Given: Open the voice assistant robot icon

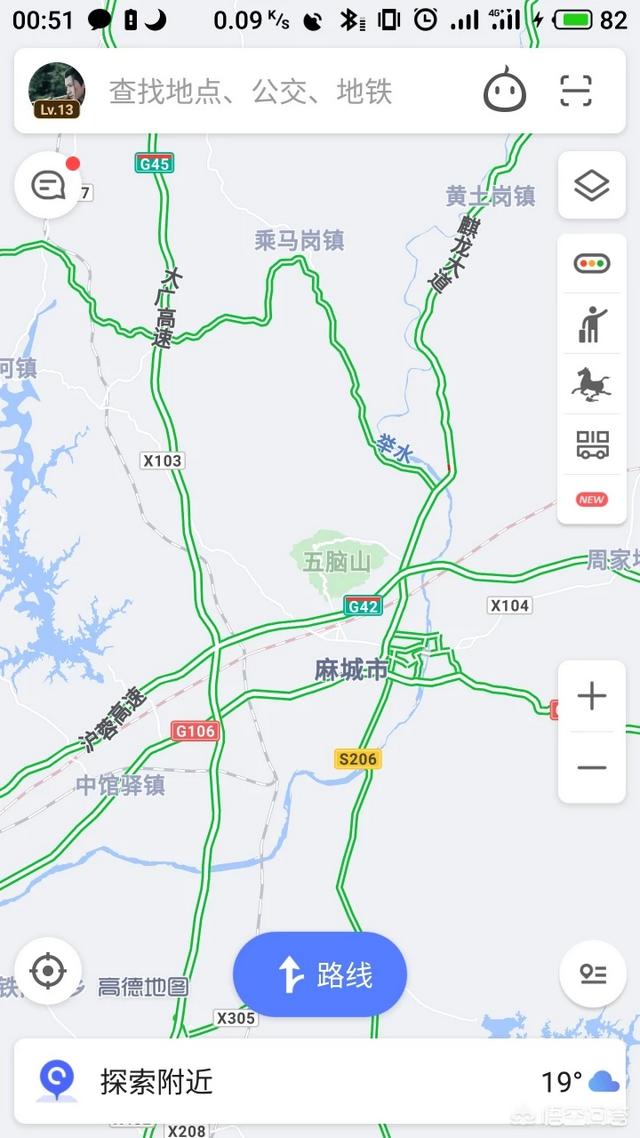Looking at the screenshot, I should coord(504,92).
